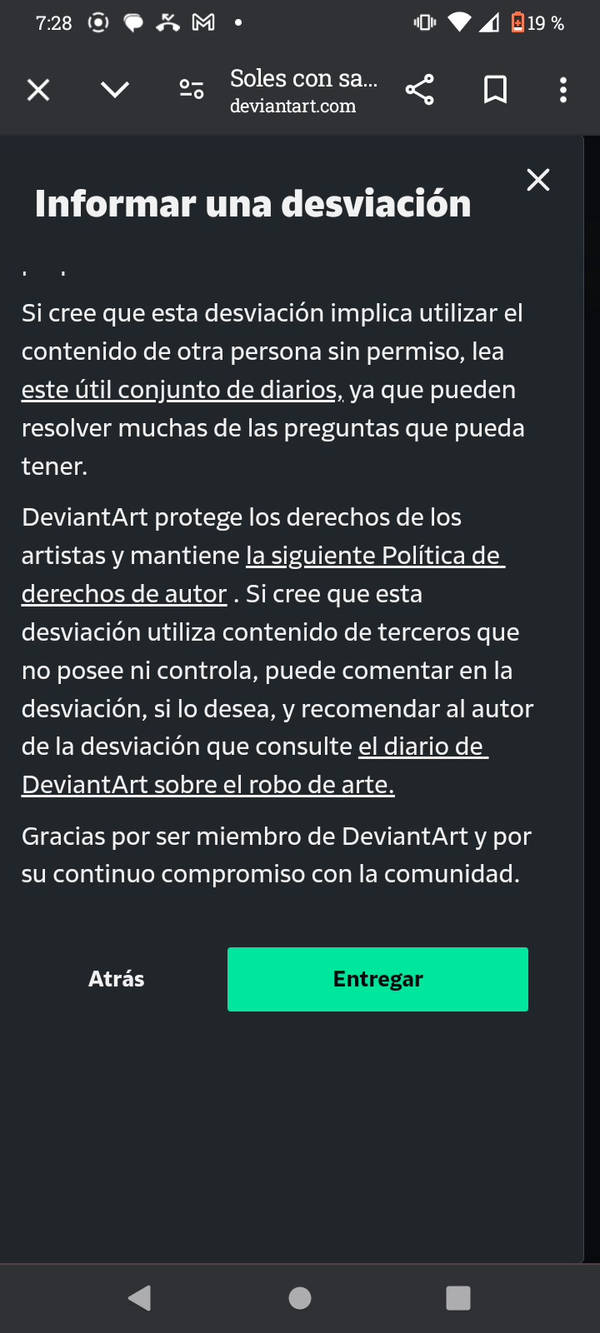Open the browser overflow menu
The height and width of the screenshot is (1333, 600).
[563, 91]
